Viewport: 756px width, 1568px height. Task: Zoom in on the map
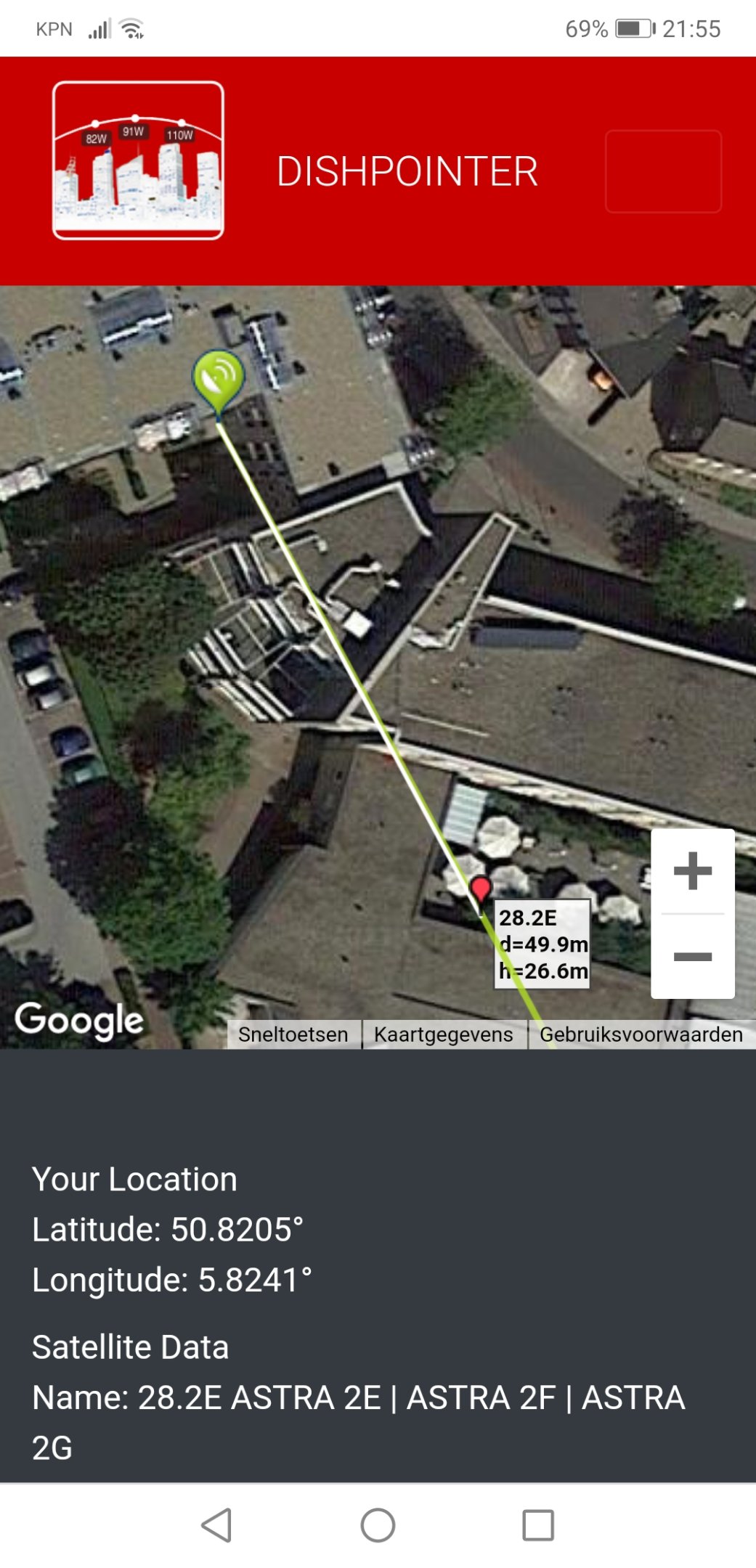[692, 870]
